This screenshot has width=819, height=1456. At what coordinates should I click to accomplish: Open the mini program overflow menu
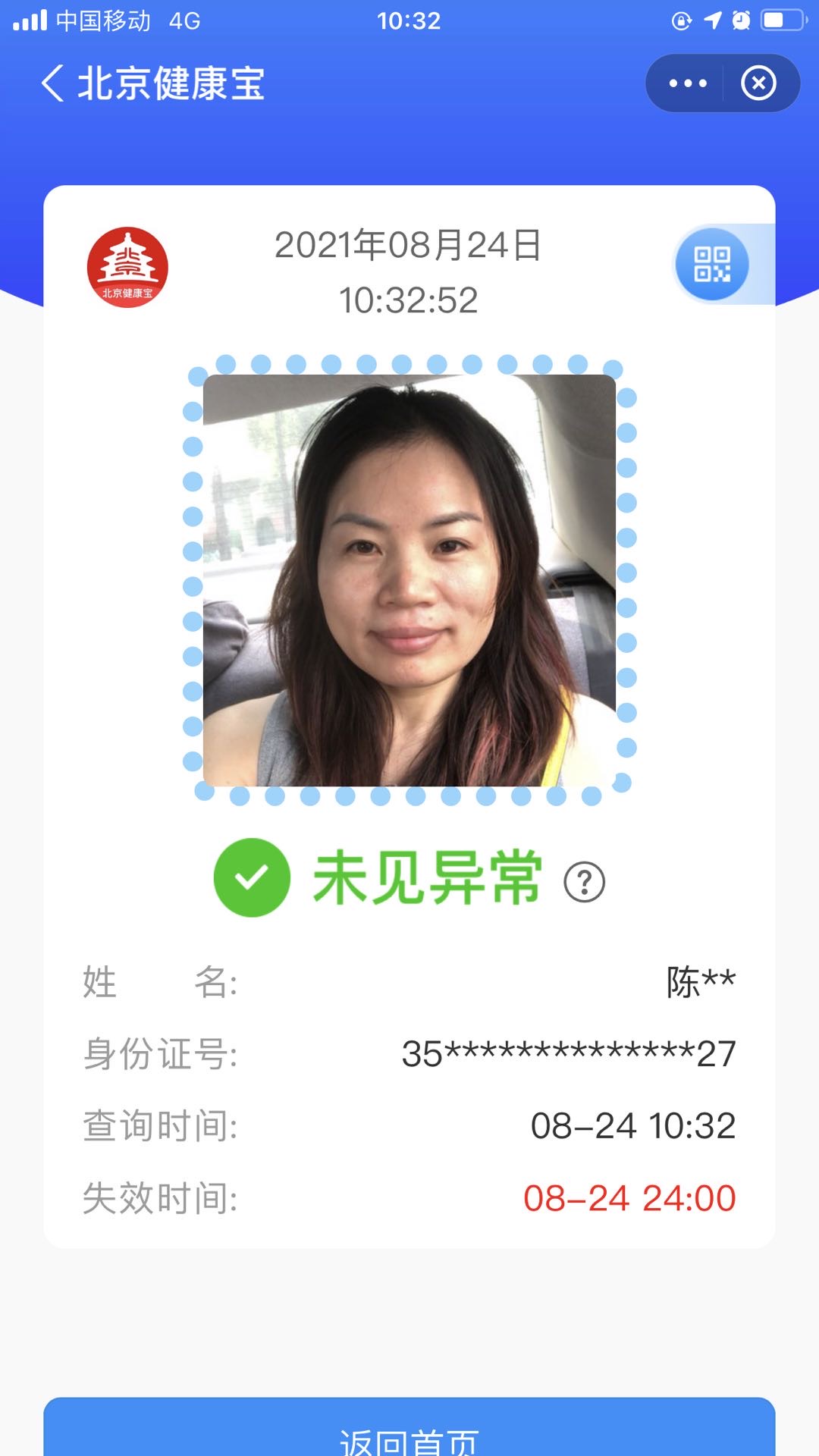pos(688,83)
